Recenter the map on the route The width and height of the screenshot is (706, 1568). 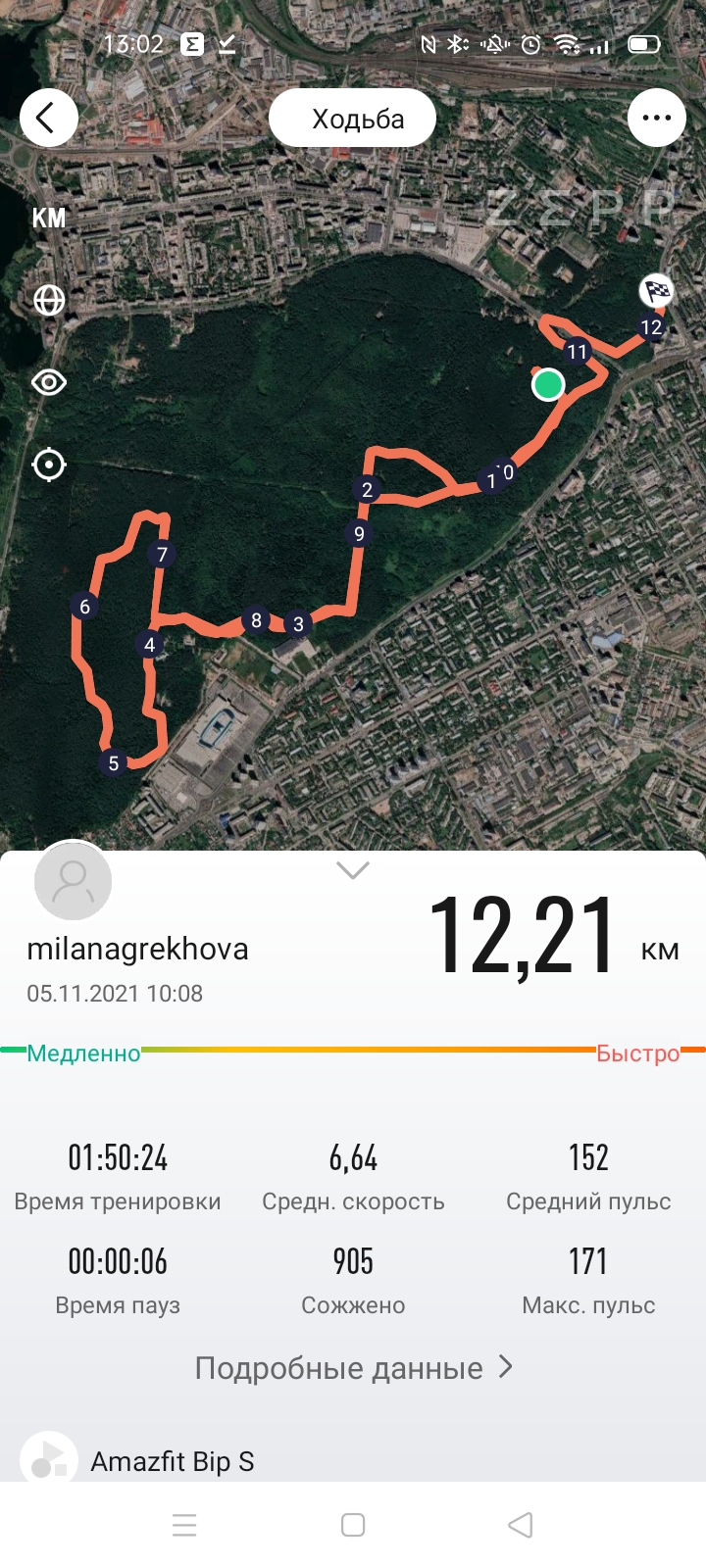point(49,464)
